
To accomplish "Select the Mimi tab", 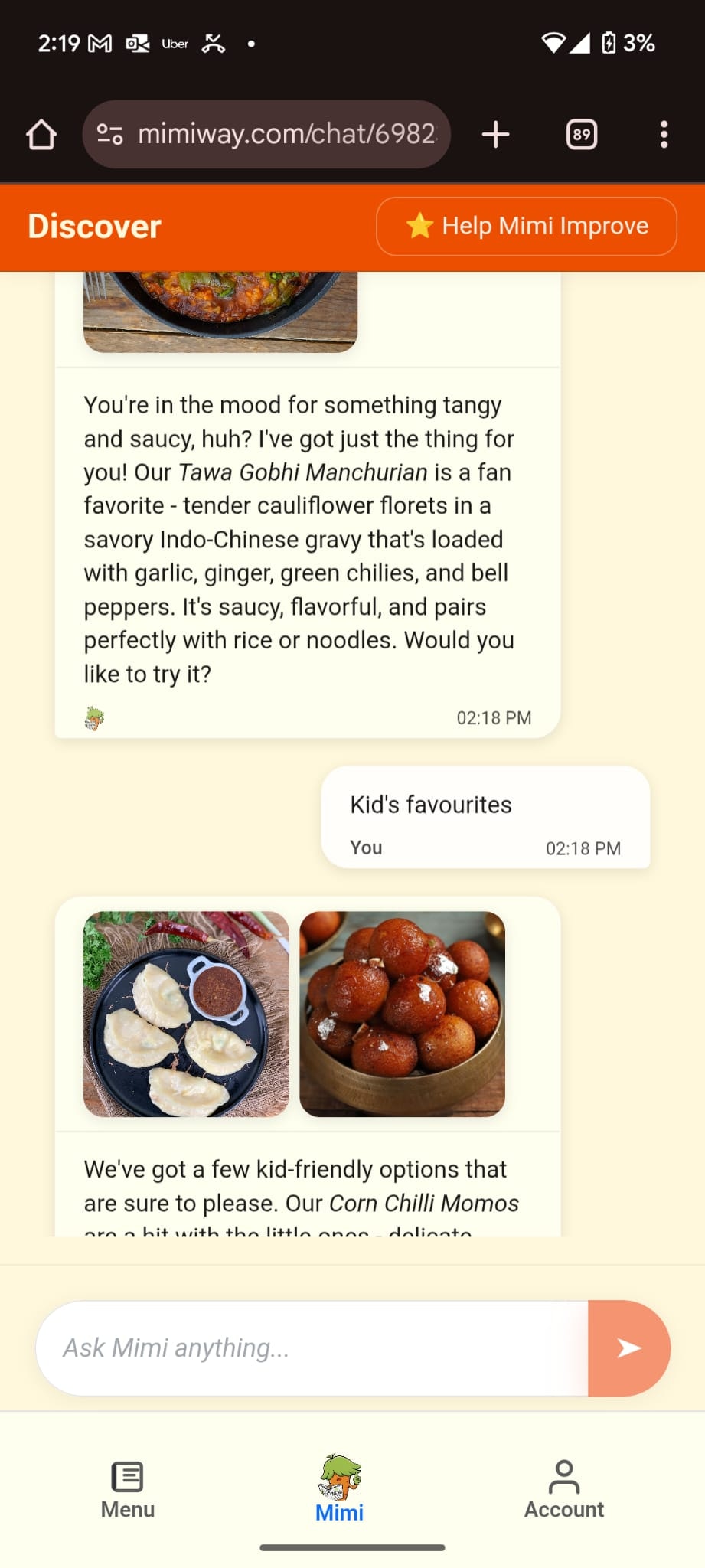I will pyautogui.click(x=340, y=1488).
